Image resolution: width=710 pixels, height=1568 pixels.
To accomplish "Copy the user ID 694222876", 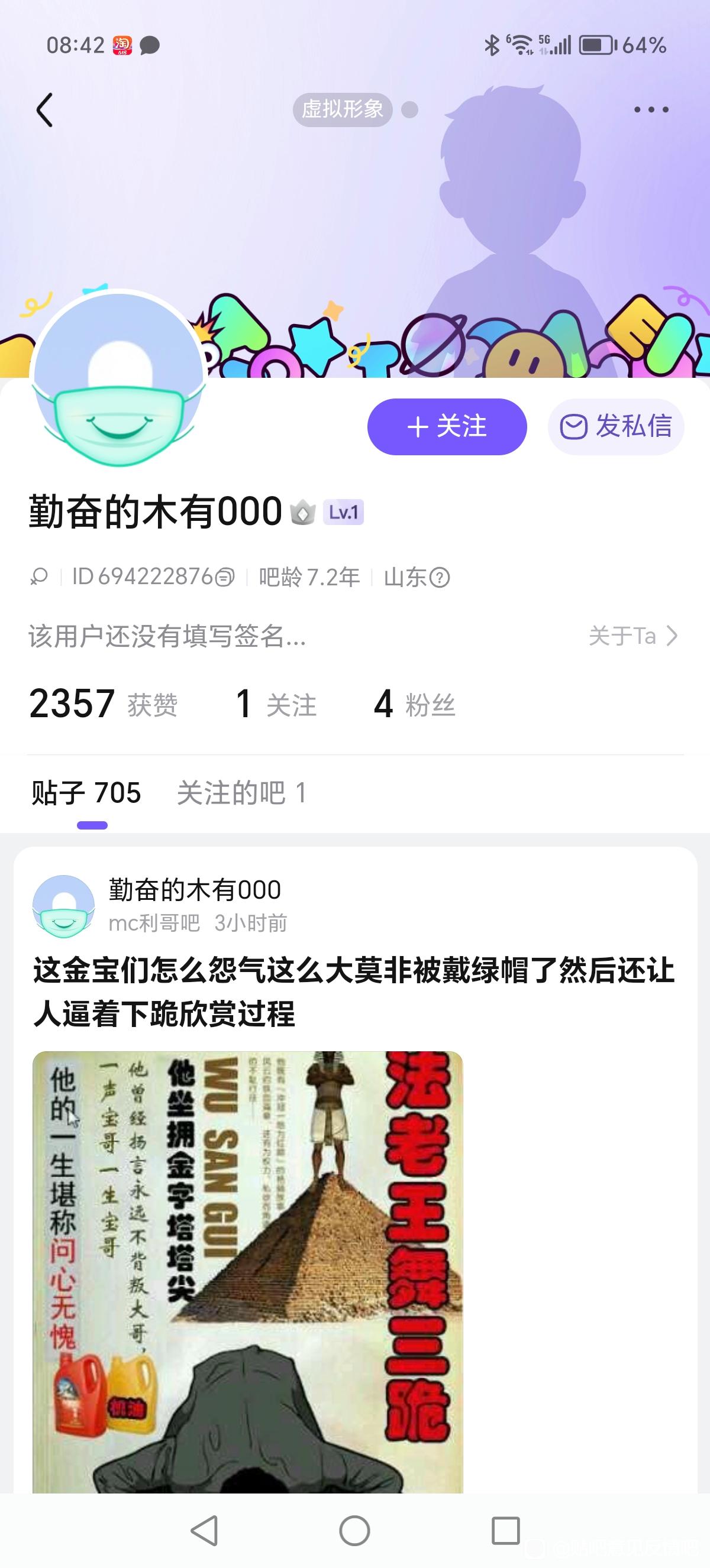I will 225,577.
